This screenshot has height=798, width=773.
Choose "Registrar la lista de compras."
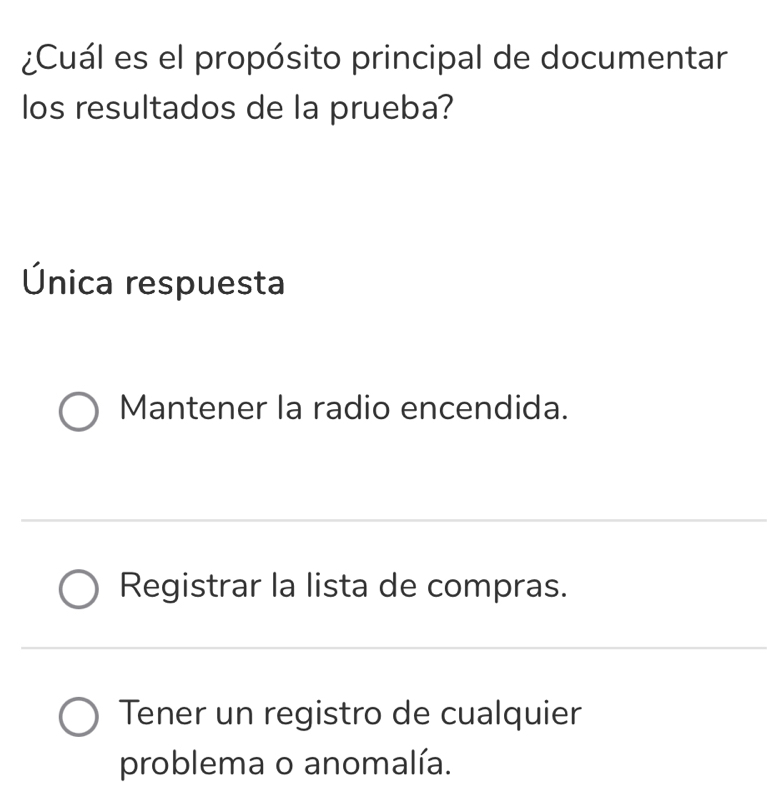pos(79,589)
